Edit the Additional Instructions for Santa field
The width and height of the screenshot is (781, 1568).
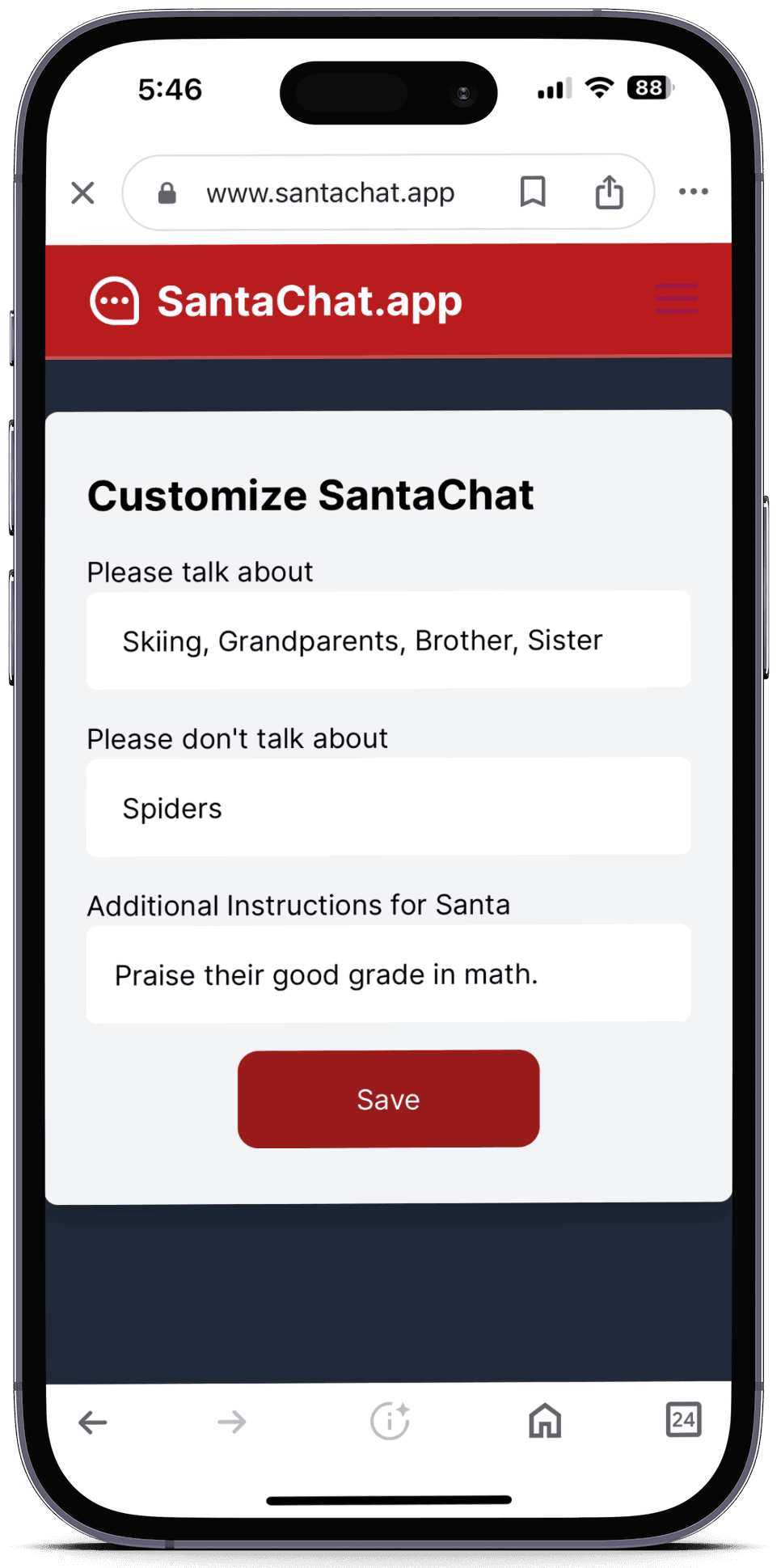pos(388,974)
